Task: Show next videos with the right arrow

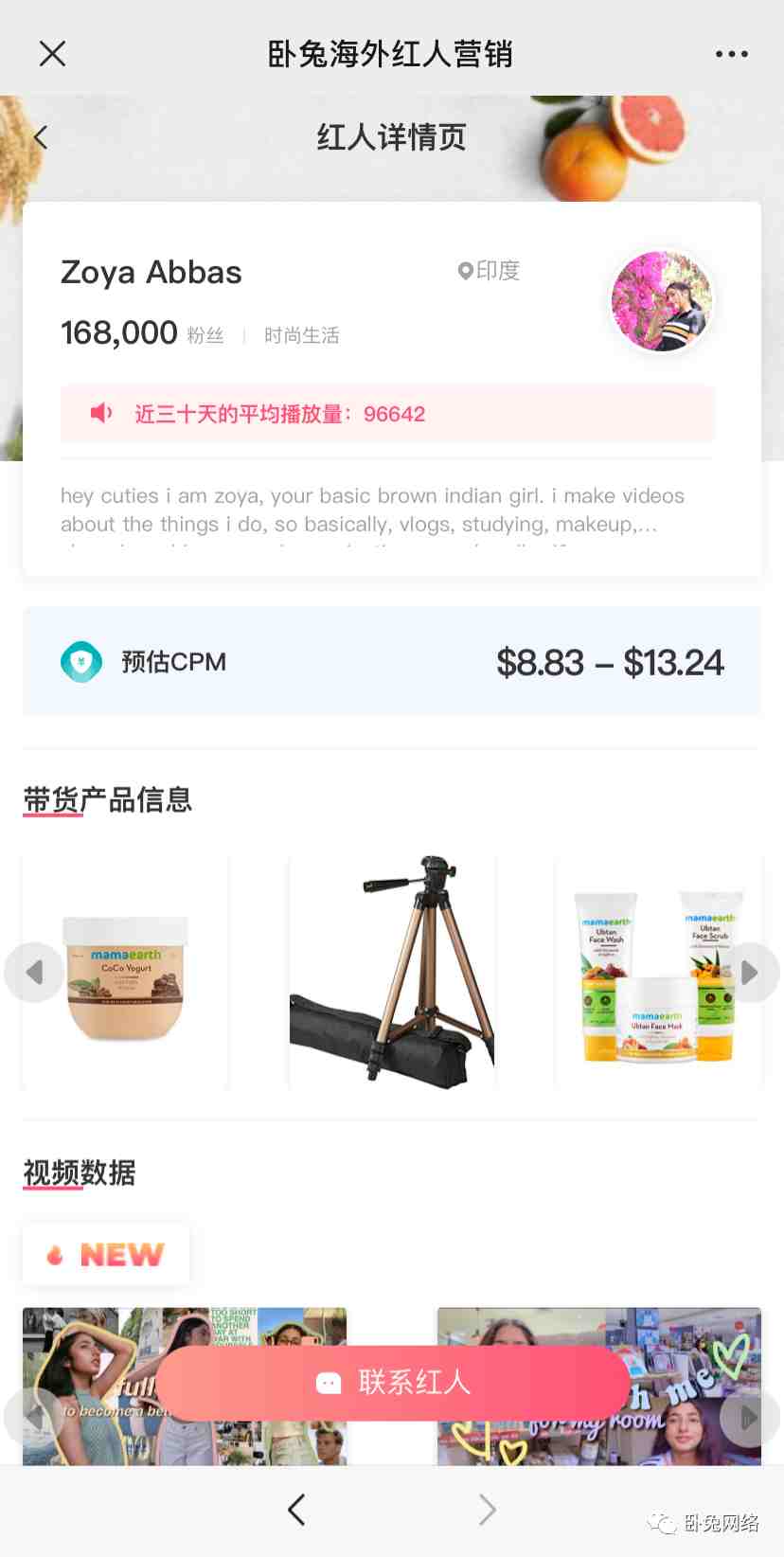Action: (x=749, y=1418)
